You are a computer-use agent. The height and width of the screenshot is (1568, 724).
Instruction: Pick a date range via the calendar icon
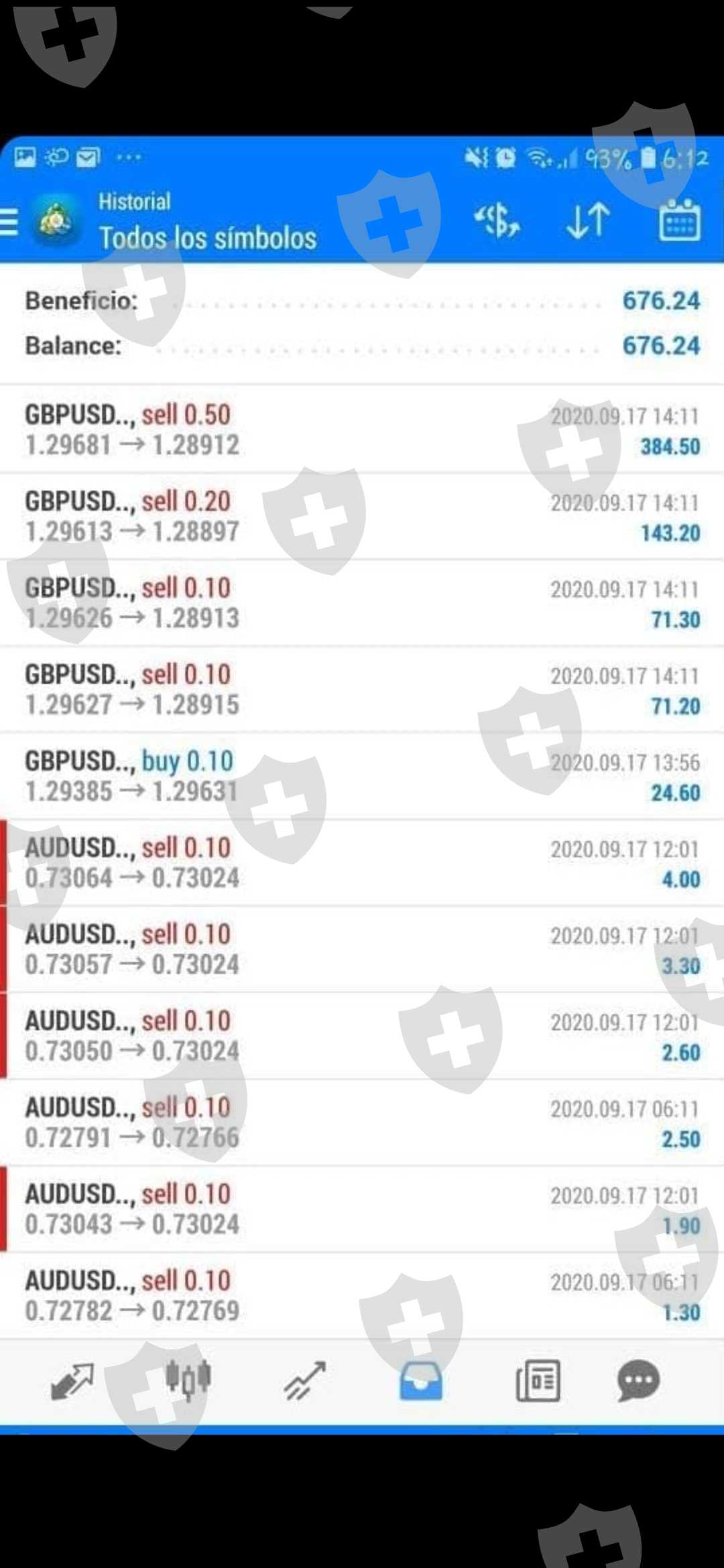(x=680, y=221)
